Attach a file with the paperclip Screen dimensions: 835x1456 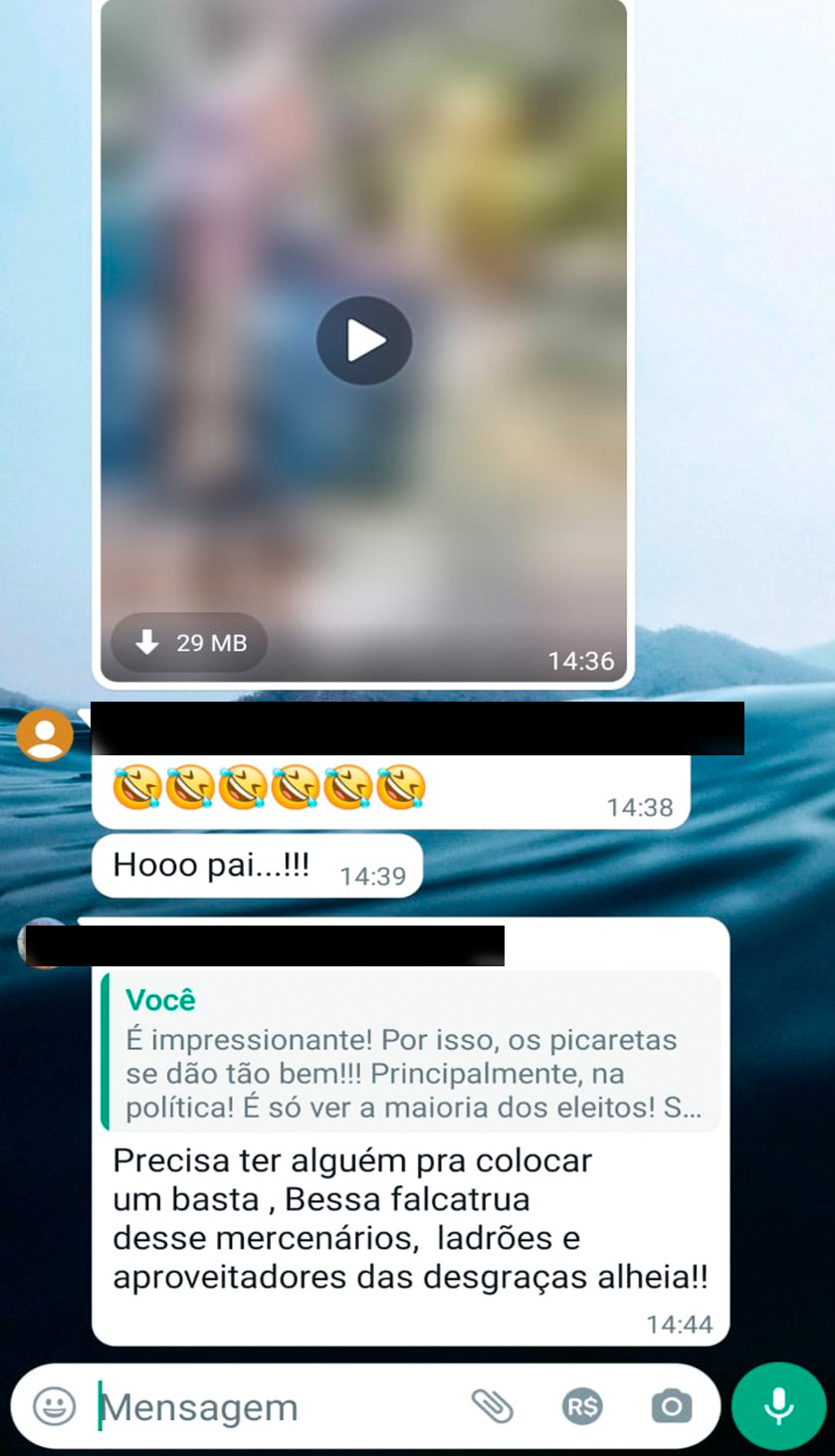[x=492, y=1406]
